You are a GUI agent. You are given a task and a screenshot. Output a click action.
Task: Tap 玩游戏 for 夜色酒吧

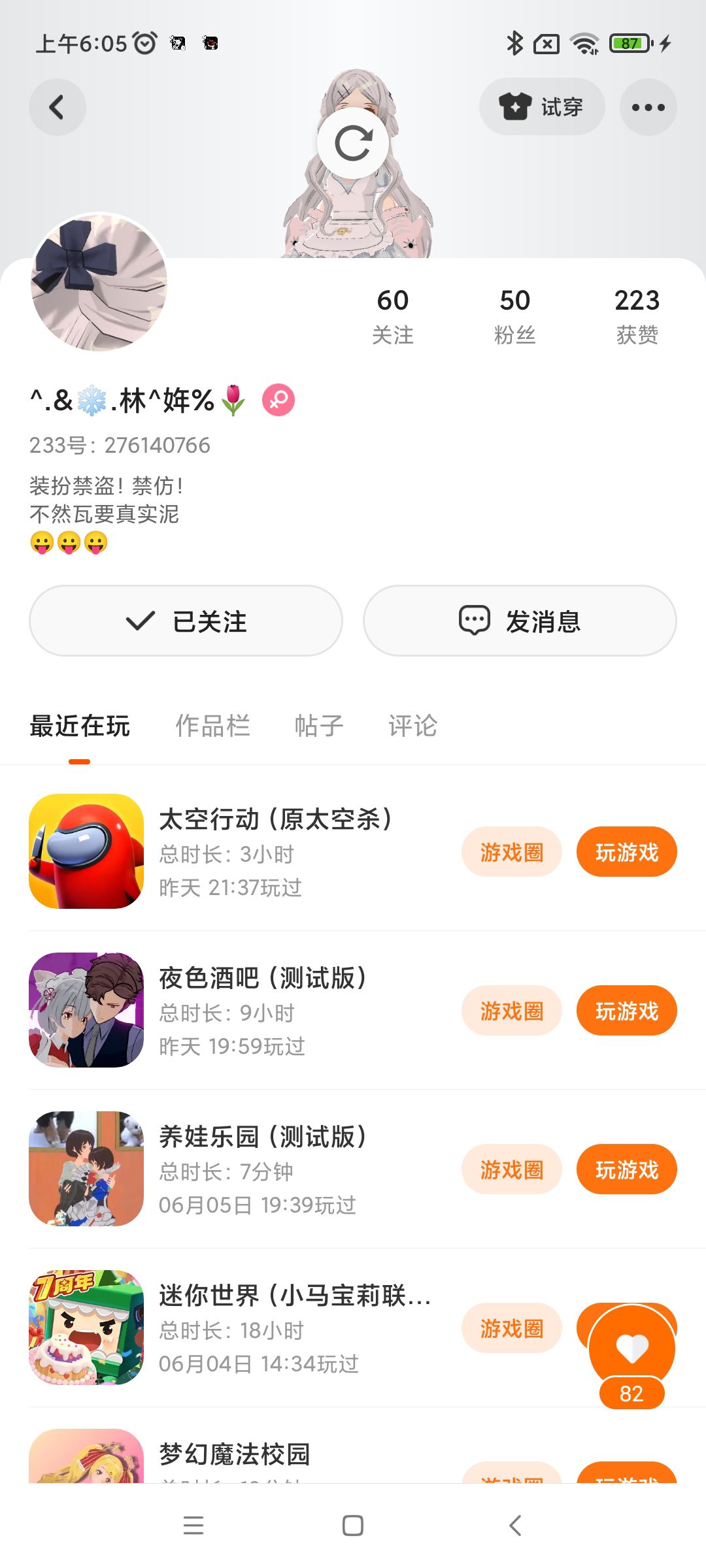626,1011
